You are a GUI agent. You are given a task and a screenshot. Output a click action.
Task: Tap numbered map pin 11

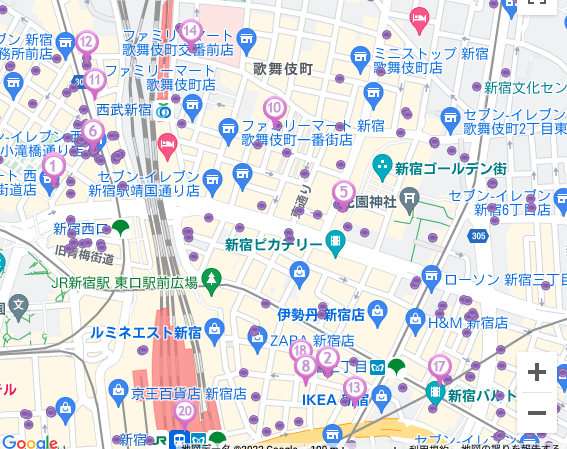(94, 84)
